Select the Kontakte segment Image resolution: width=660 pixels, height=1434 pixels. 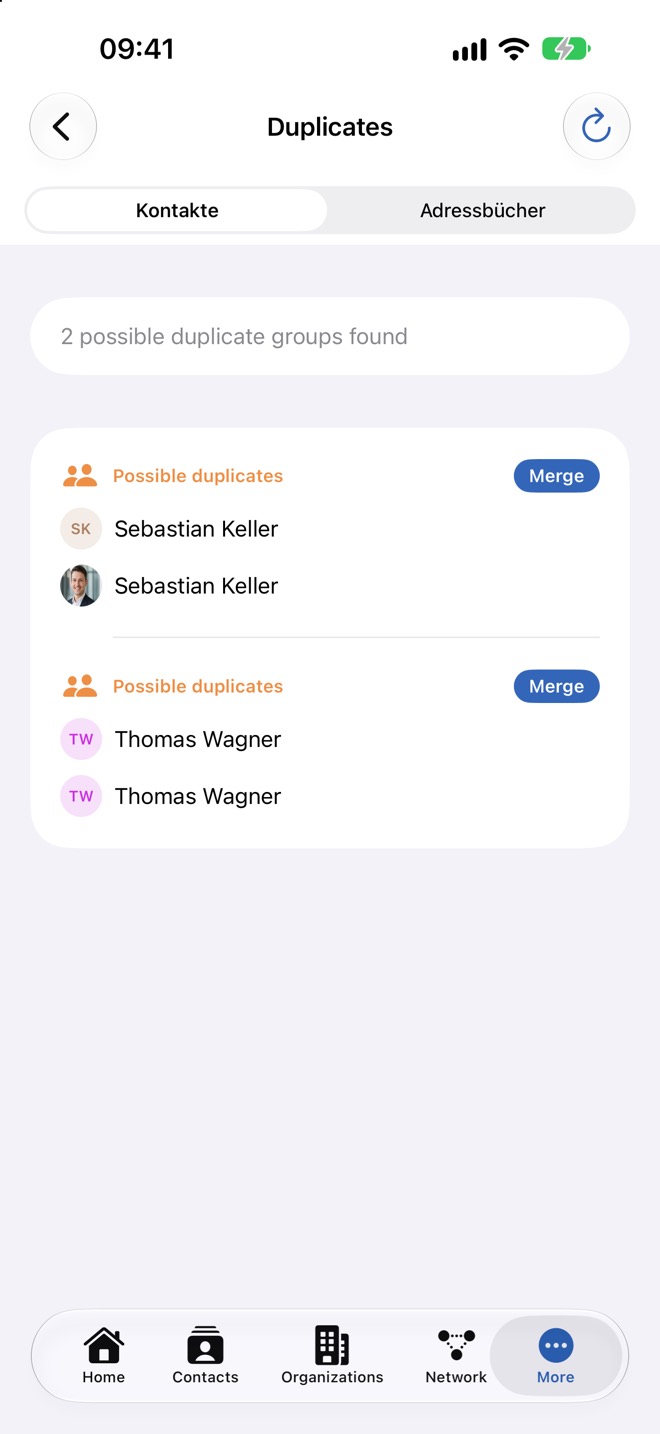coord(177,211)
